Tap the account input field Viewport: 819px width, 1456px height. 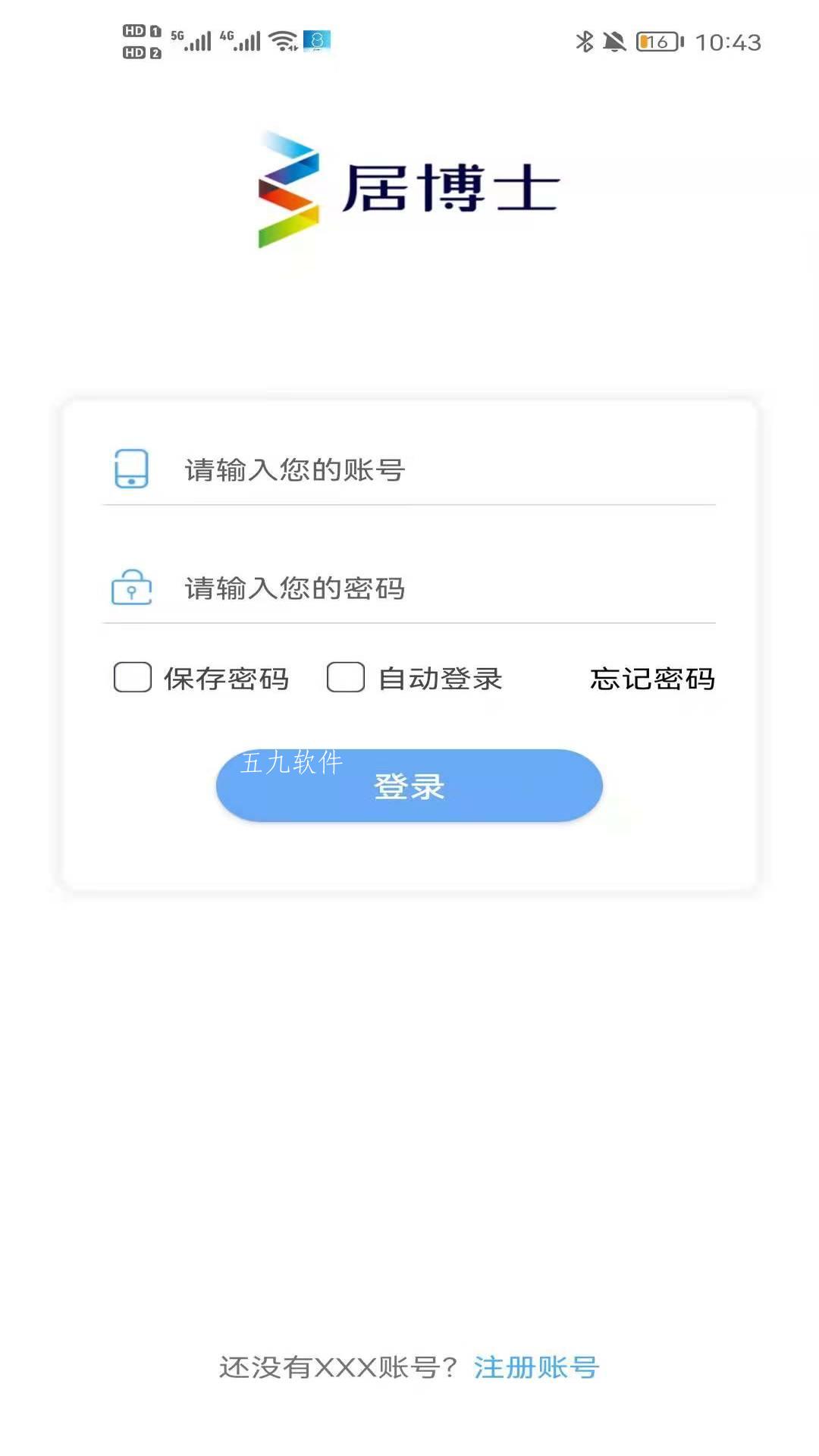click(409, 469)
